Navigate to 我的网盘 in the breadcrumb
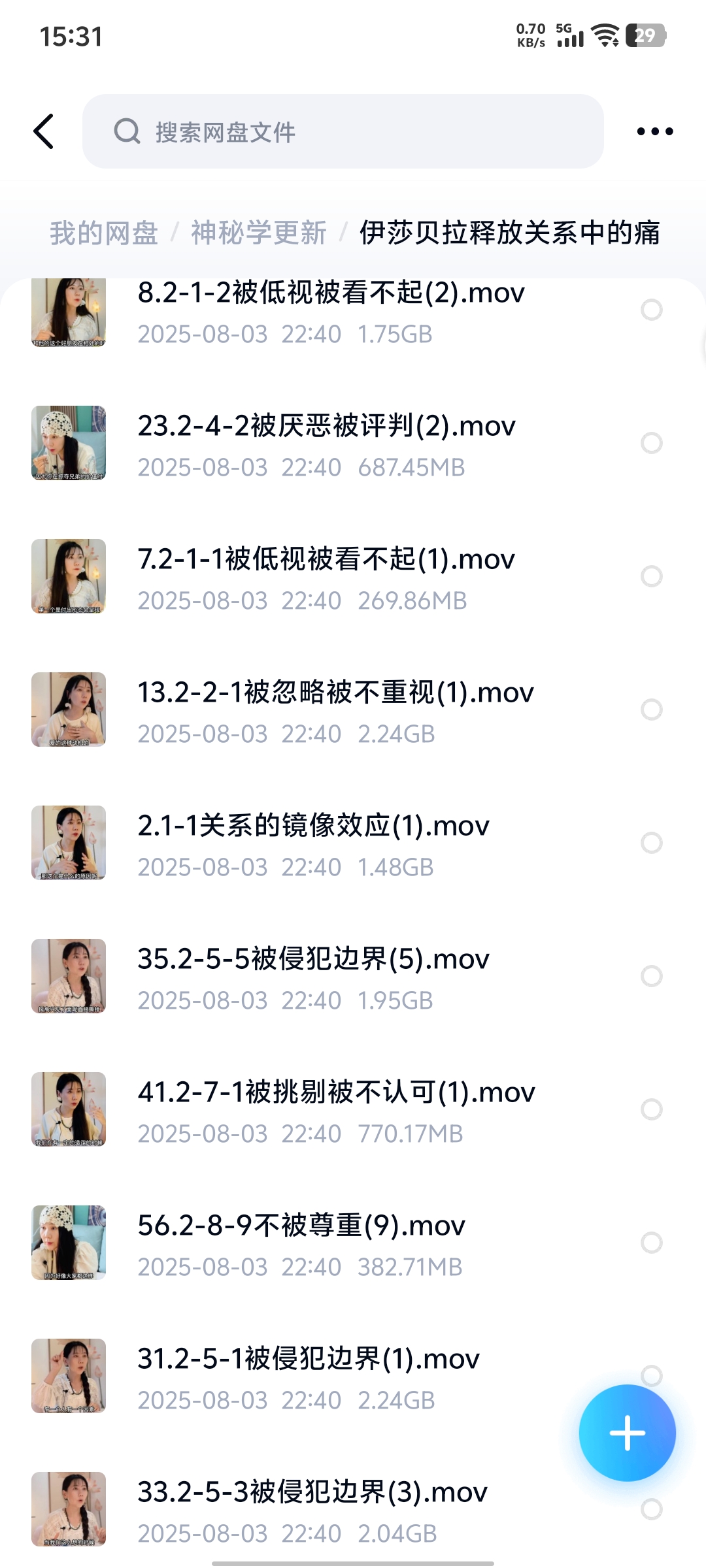Image resolution: width=706 pixels, height=1568 pixels. point(104,233)
